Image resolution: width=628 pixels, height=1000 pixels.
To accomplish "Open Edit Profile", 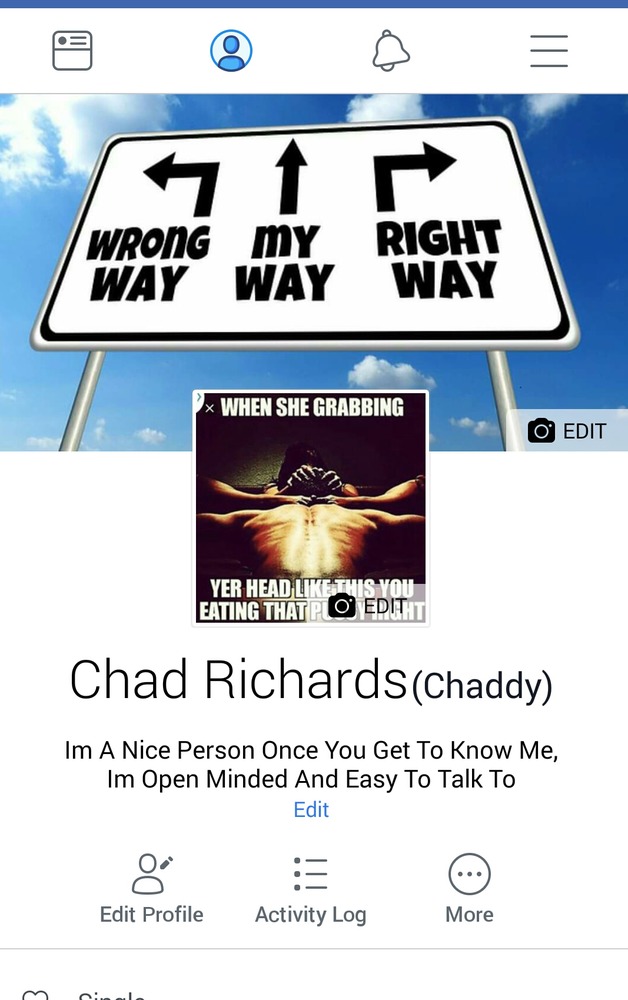I will click(x=152, y=889).
